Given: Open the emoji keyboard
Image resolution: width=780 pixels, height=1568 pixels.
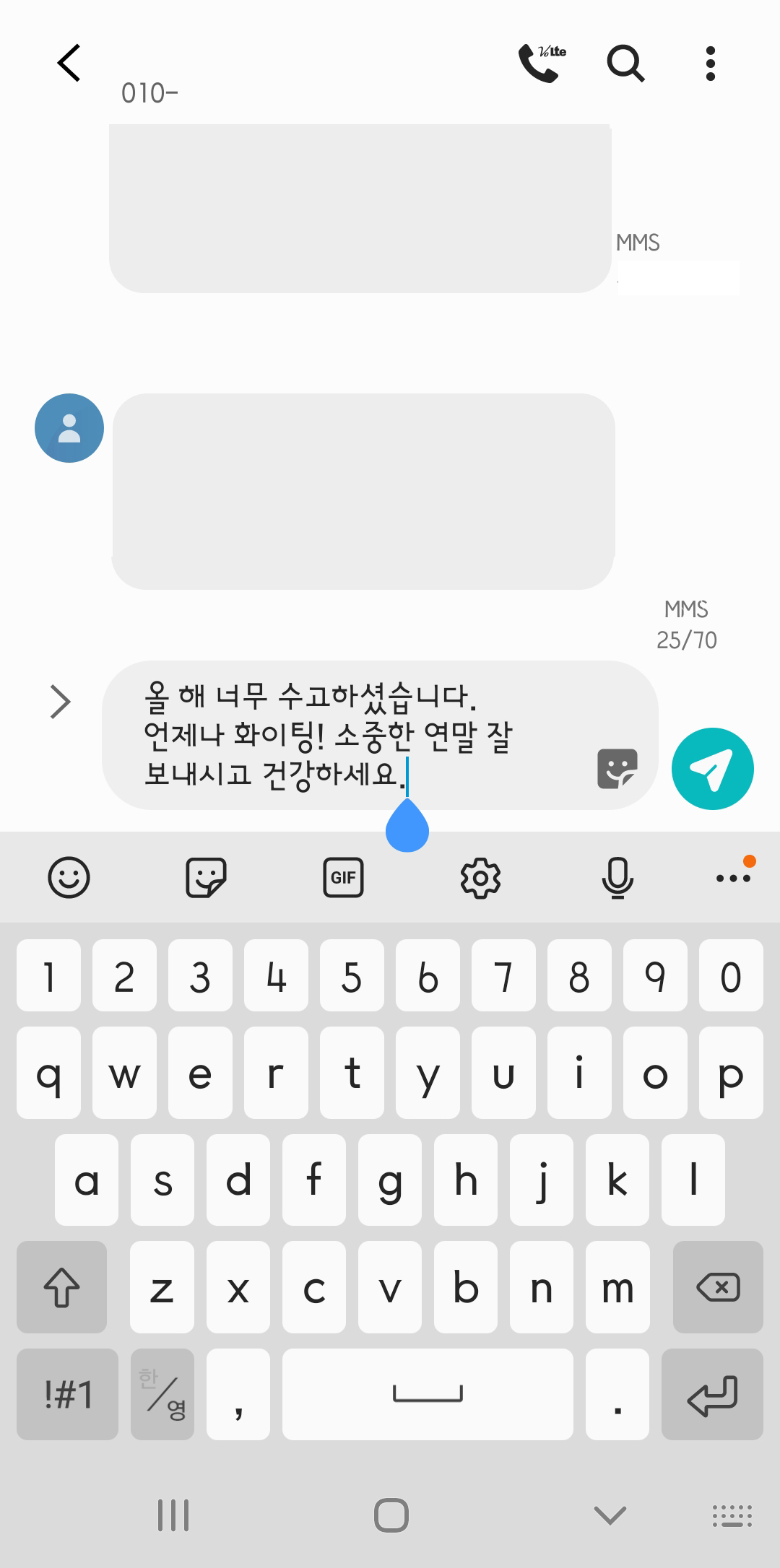Looking at the screenshot, I should [69, 878].
